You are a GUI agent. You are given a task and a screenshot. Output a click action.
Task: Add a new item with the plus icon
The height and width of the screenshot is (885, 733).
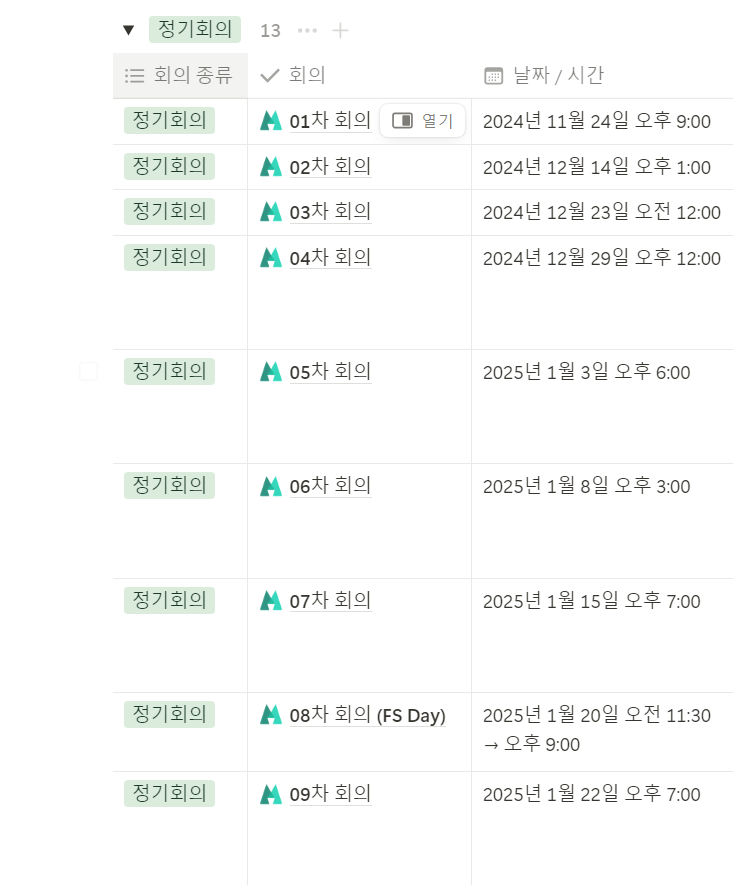click(340, 30)
